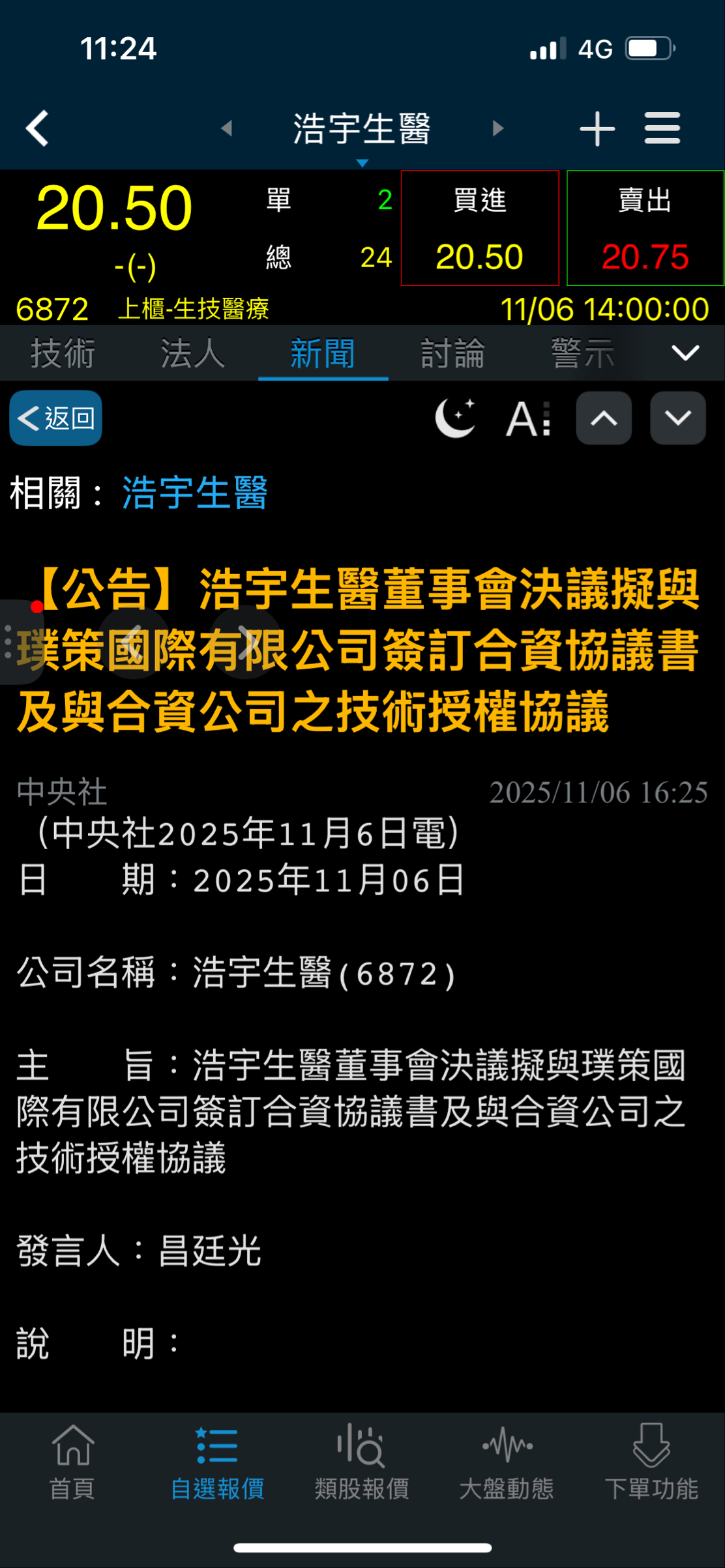Switch to the 法人 tab
The image size is (725, 1568).
click(194, 353)
